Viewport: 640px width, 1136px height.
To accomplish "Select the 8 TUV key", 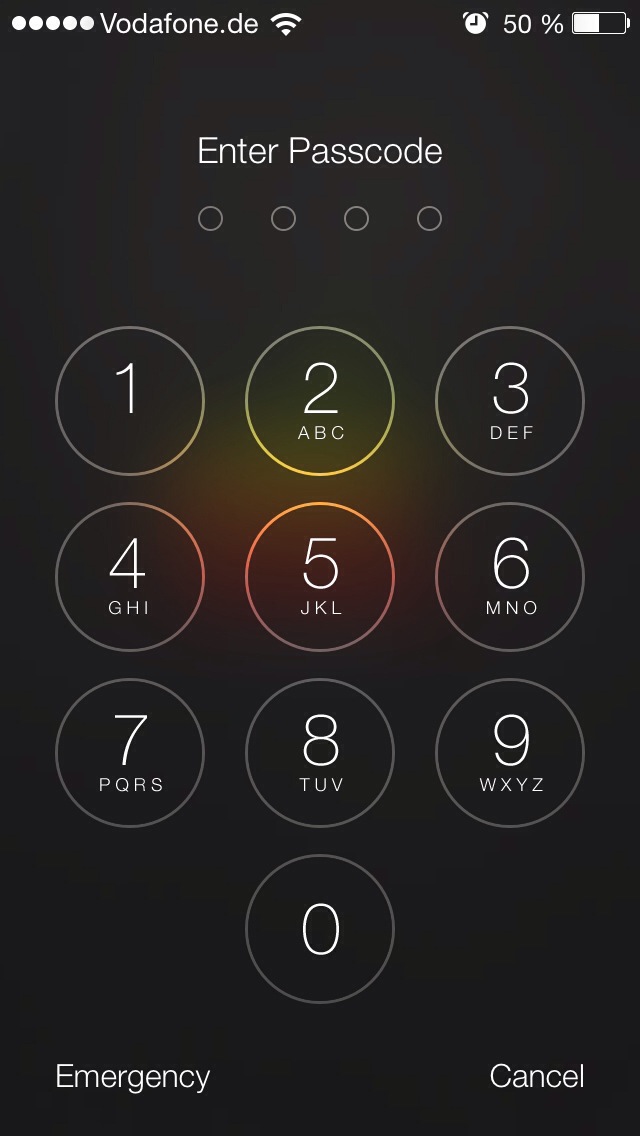I will point(320,753).
